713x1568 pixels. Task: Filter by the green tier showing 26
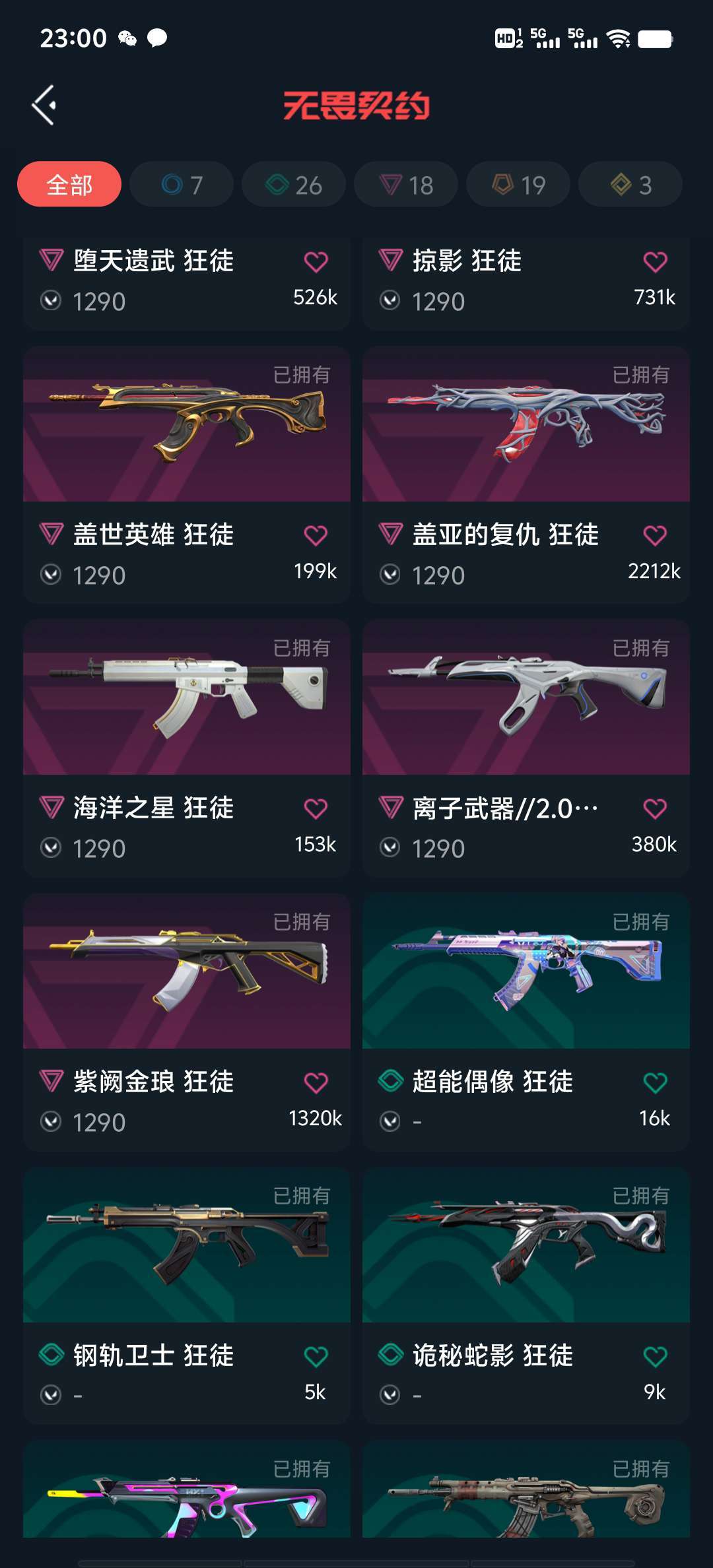click(x=294, y=184)
